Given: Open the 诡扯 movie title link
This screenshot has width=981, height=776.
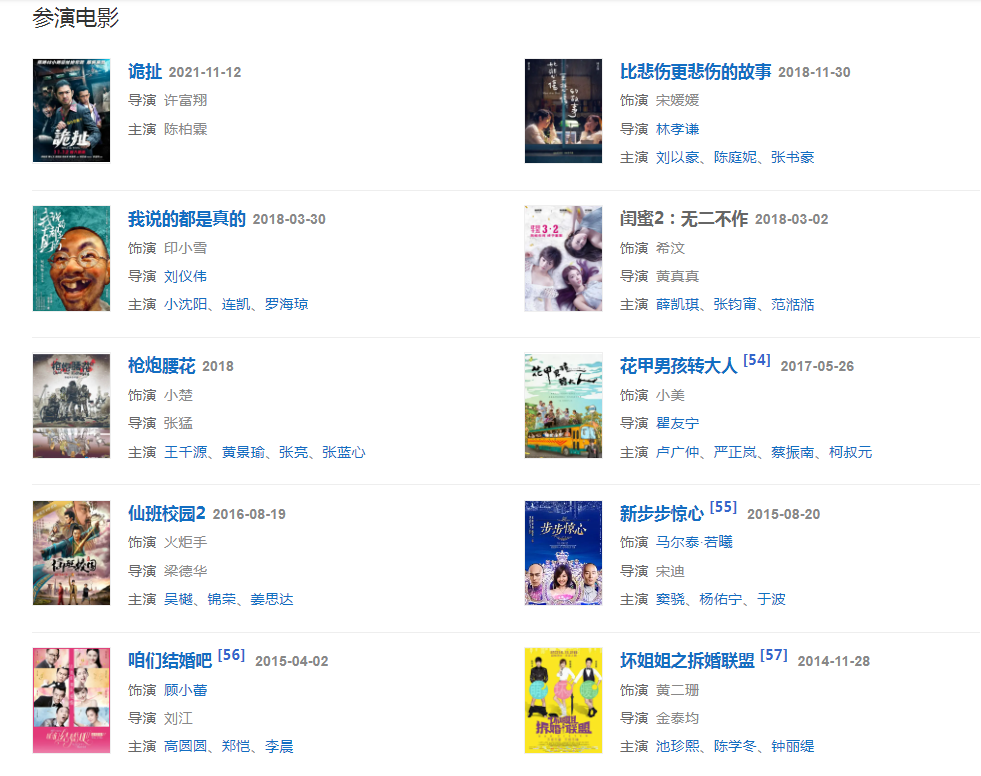Looking at the screenshot, I should tap(145, 72).
